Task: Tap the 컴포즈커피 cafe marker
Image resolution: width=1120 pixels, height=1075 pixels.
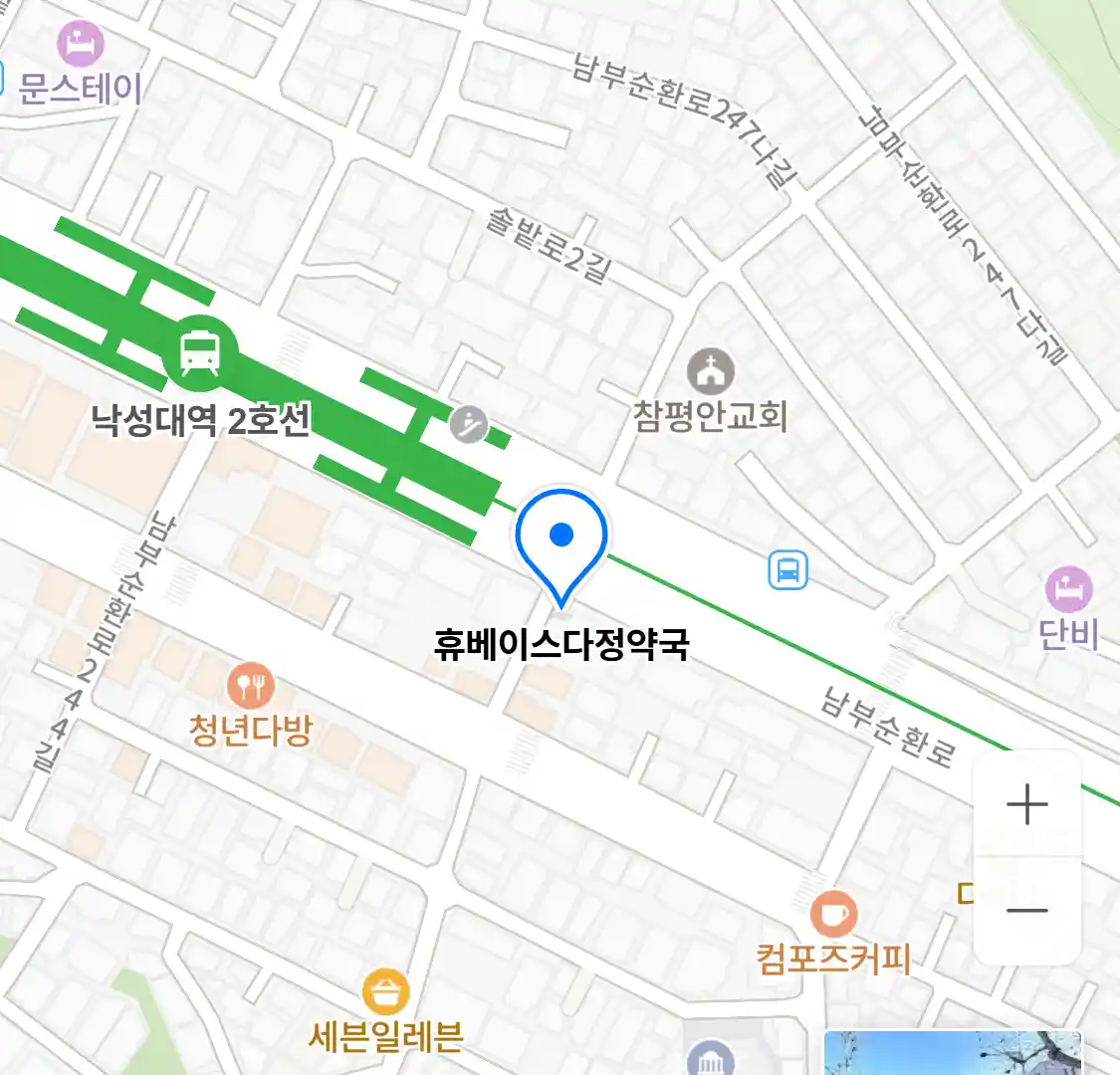Action: pos(833,912)
